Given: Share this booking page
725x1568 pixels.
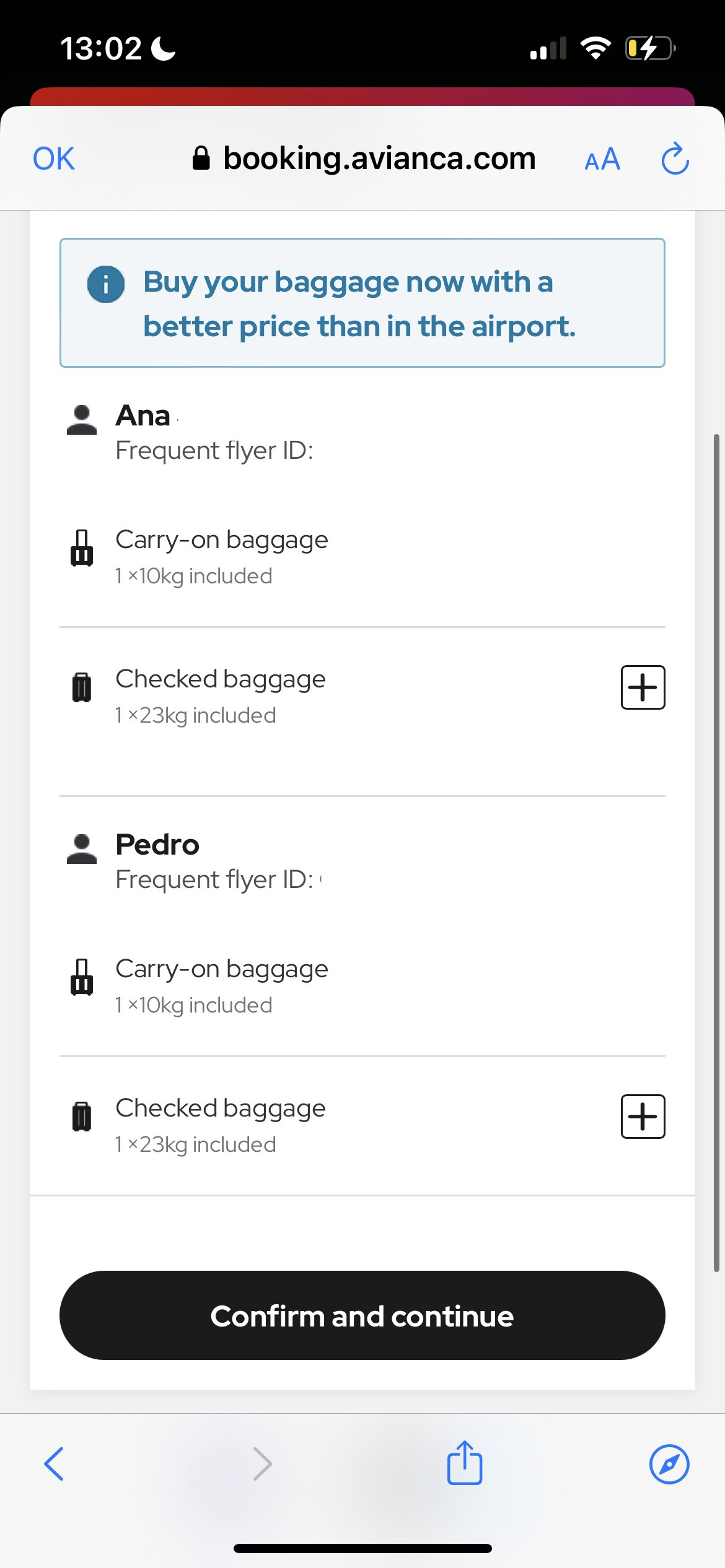Looking at the screenshot, I should click(x=465, y=1462).
